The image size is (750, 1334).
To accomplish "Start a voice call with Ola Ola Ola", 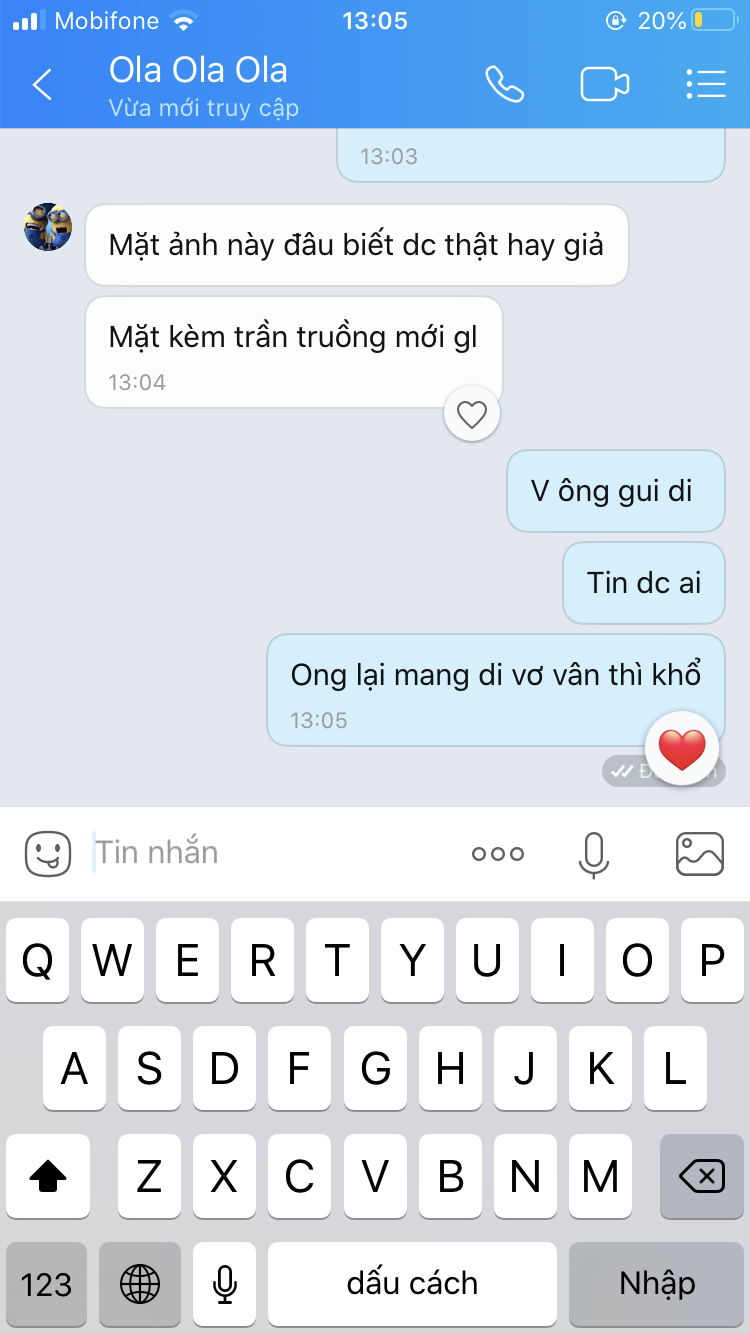I will point(505,85).
